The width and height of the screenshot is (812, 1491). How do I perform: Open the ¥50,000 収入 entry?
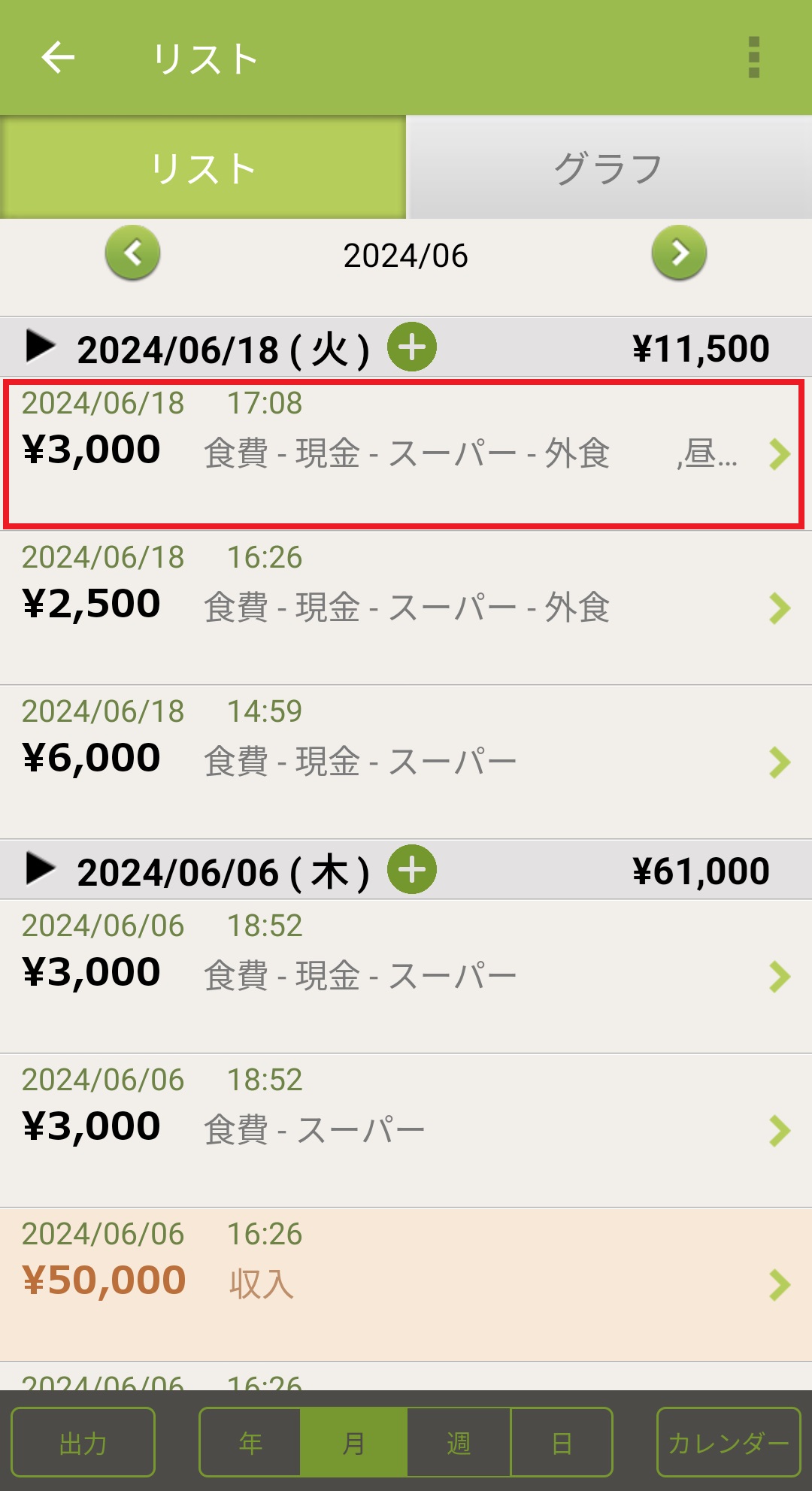coord(404,1284)
